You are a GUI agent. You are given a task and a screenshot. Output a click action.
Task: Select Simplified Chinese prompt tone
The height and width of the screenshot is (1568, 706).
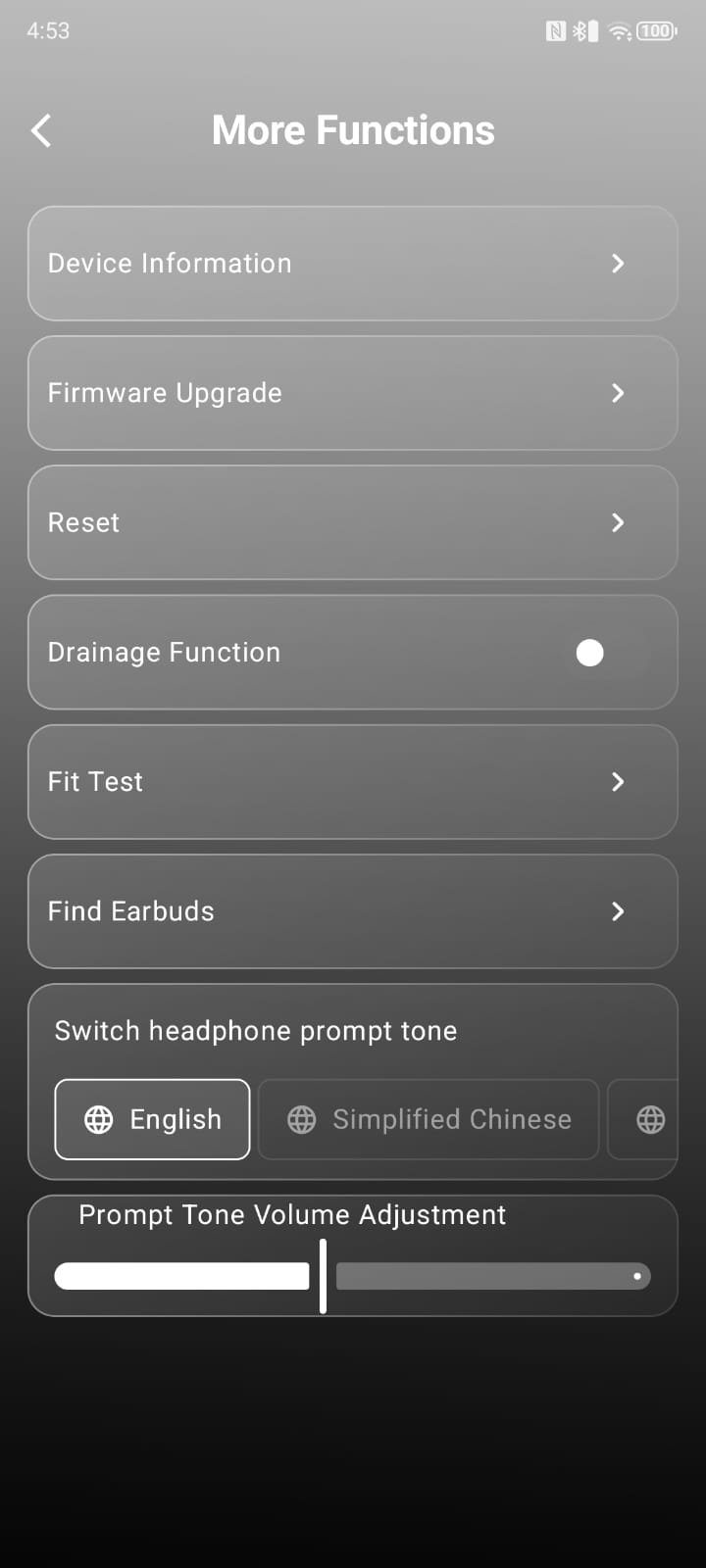pos(429,1119)
